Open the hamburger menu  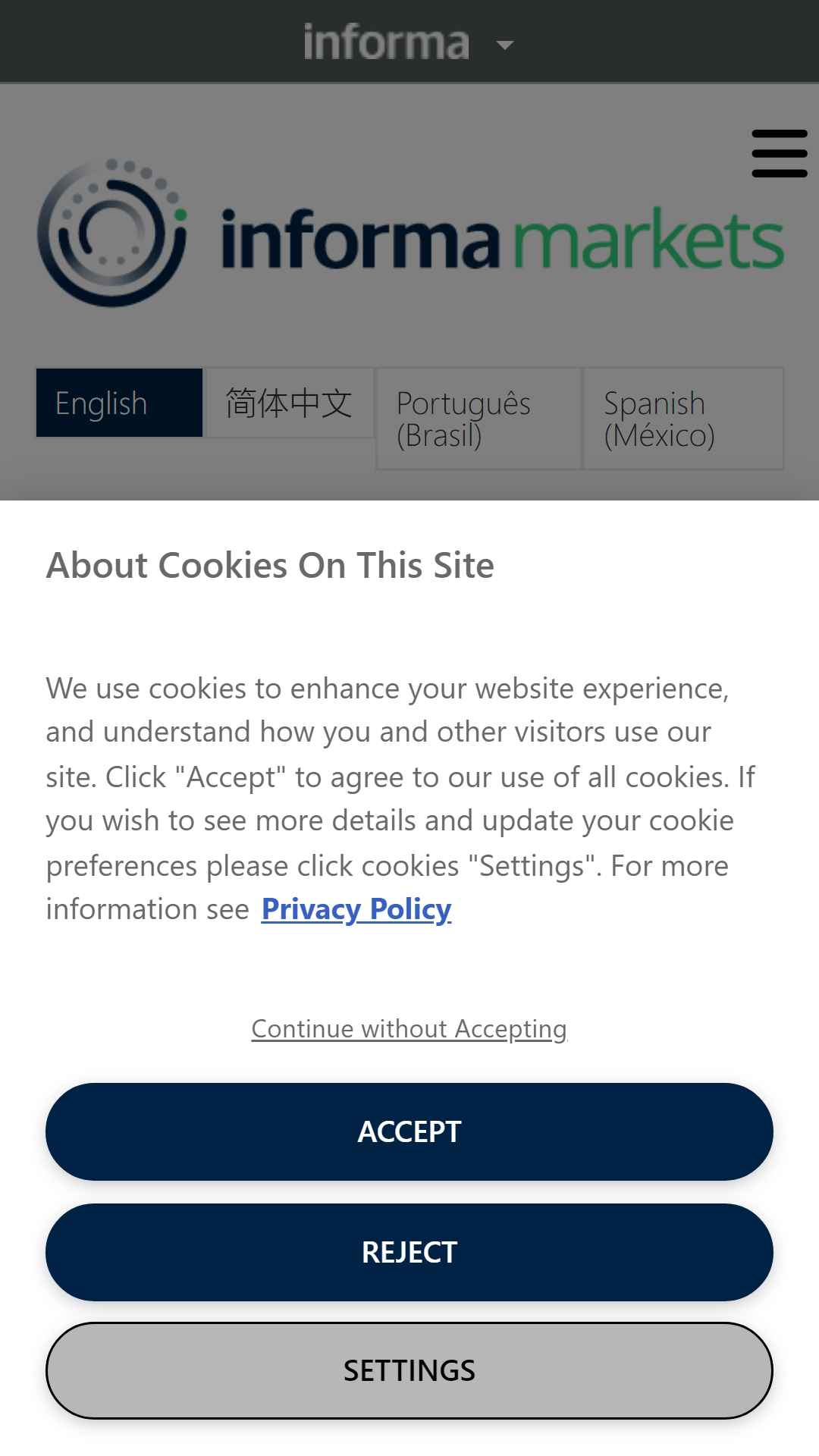[x=779, y=153]
